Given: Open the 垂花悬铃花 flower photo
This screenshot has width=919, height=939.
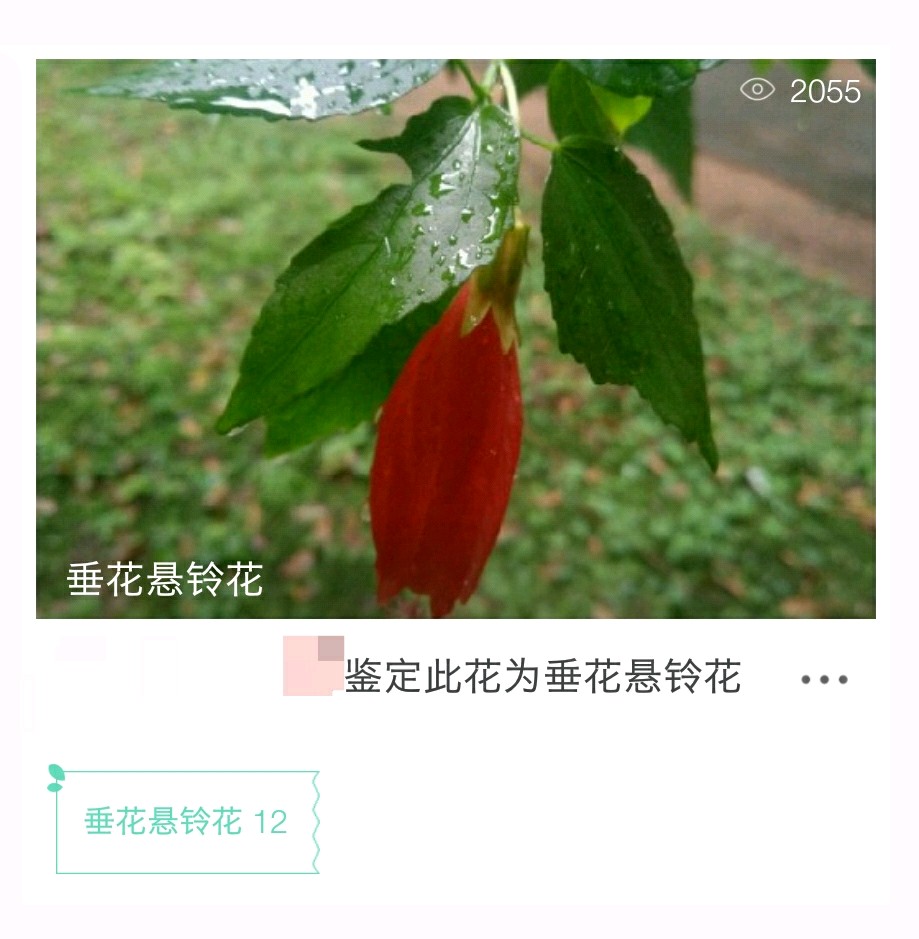Looking at the screenshot, I should (455, 338).
